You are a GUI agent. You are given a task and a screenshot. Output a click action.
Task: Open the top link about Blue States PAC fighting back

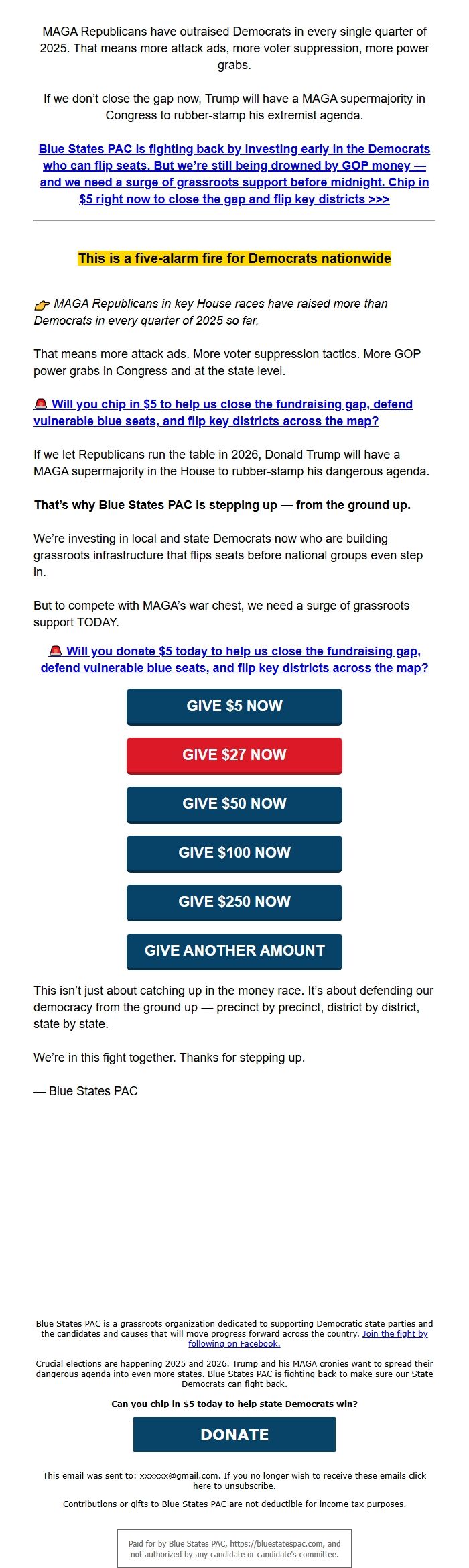click(x=234, y=174)
